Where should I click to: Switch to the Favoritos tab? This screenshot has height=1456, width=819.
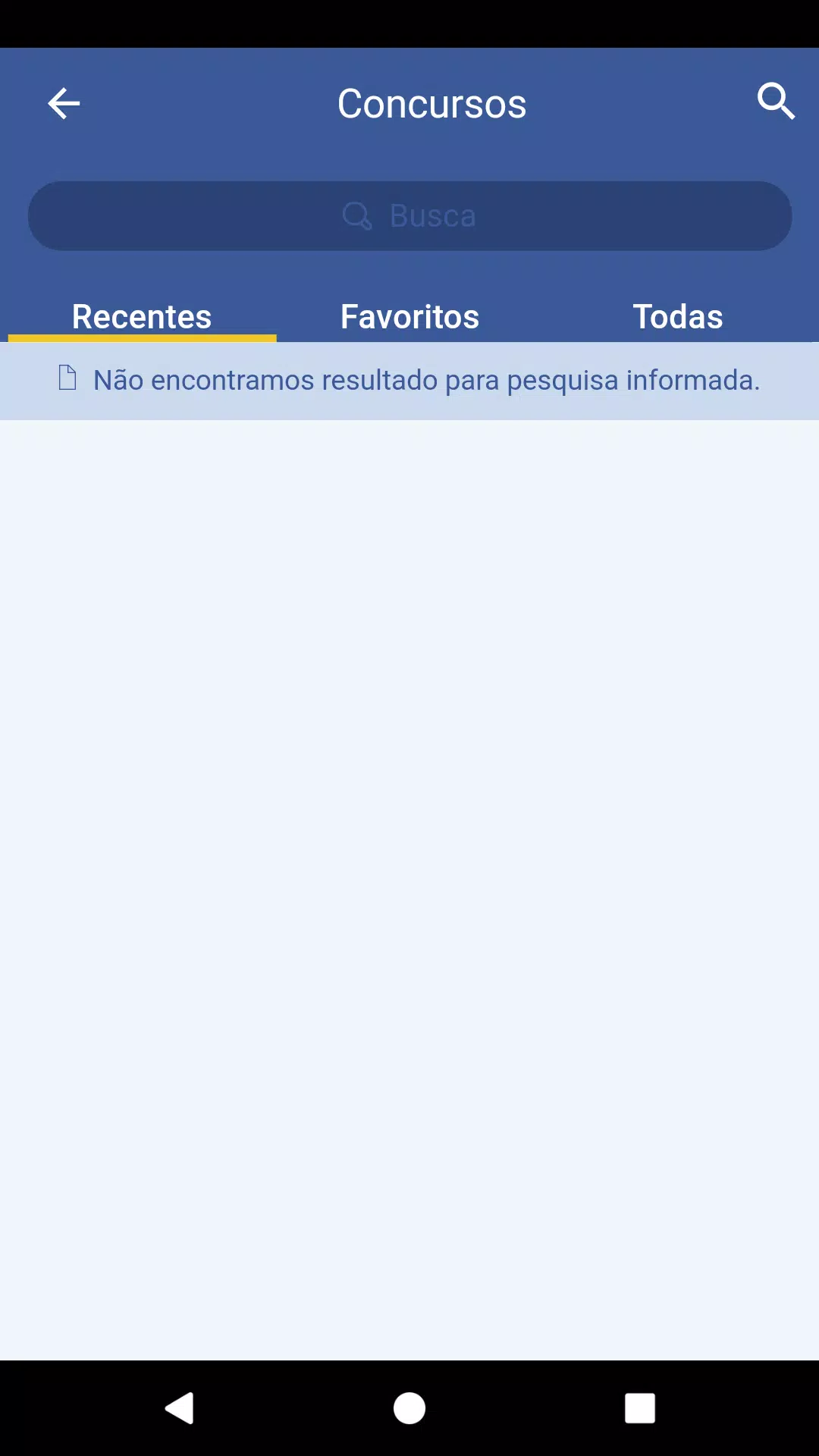click(x=409, y=316)
